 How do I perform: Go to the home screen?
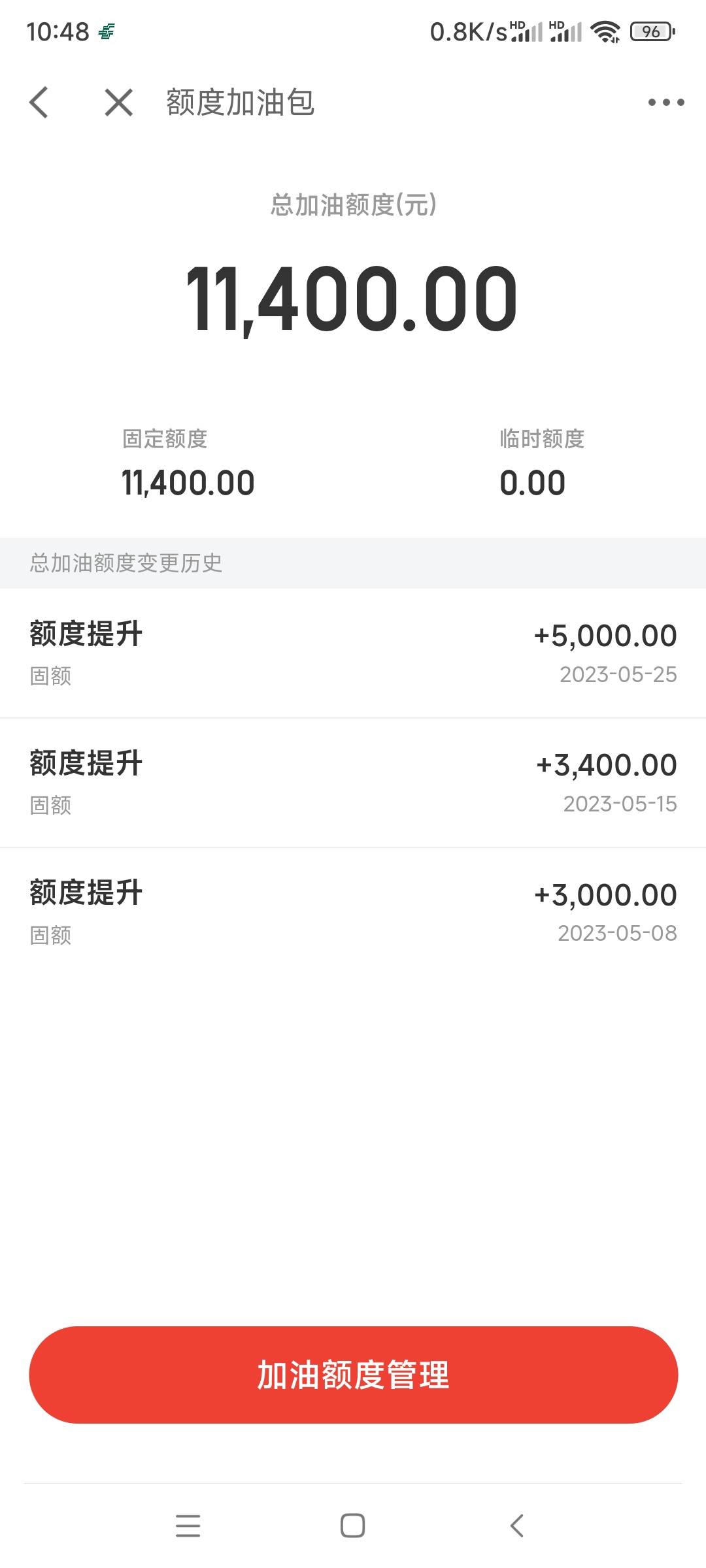tap(353, 1526)
